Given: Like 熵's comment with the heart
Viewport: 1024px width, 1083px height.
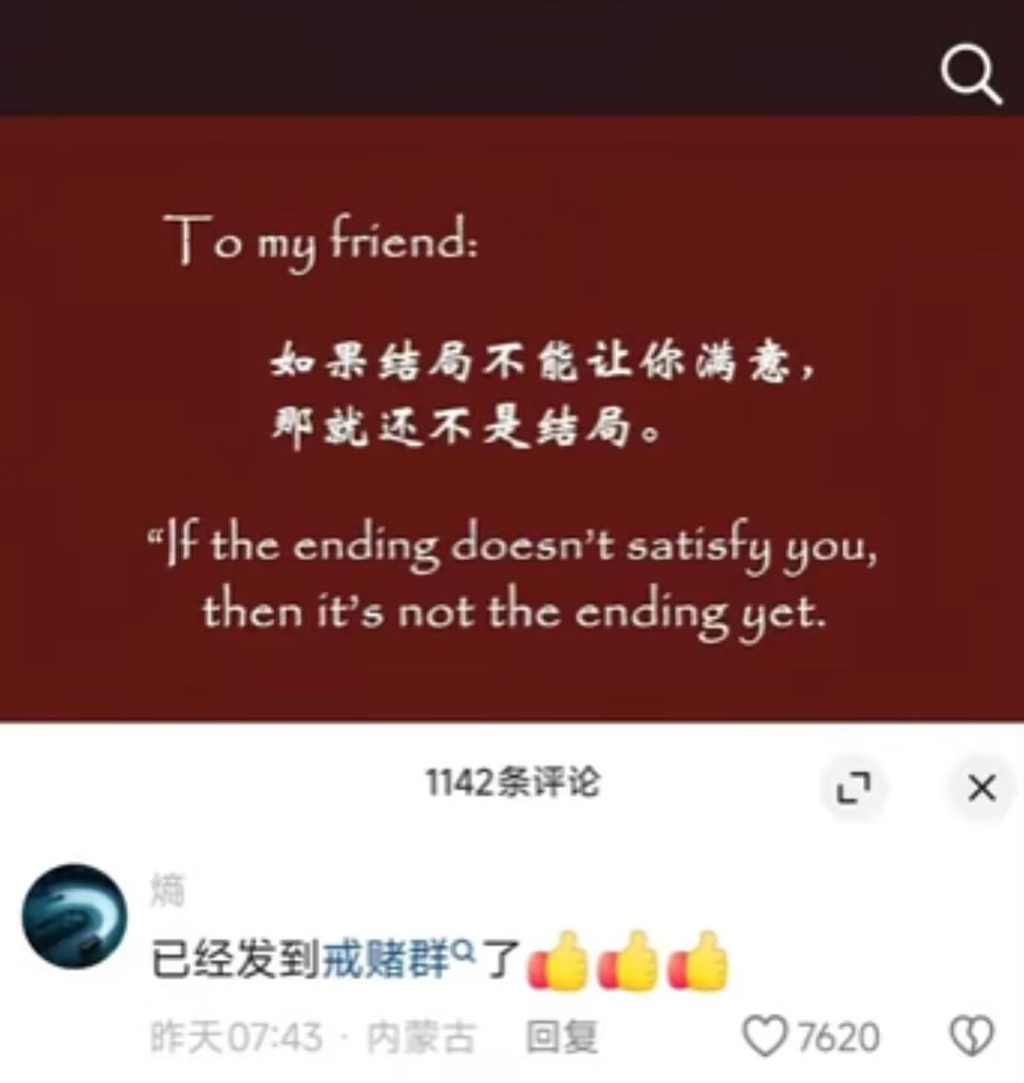Looking at the screenshot, I should 768,1037.
